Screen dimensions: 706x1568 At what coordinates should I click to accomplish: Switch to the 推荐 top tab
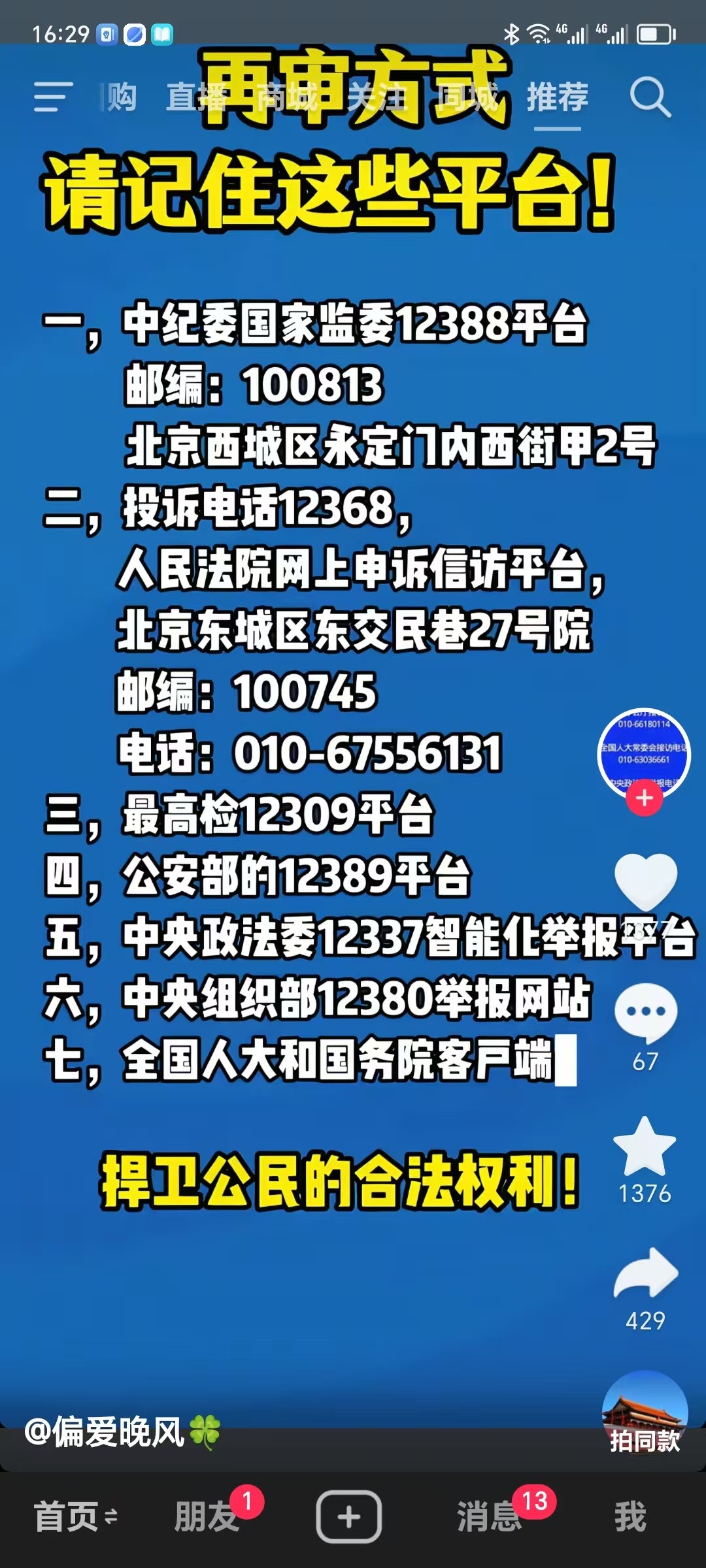click(558, 97)
